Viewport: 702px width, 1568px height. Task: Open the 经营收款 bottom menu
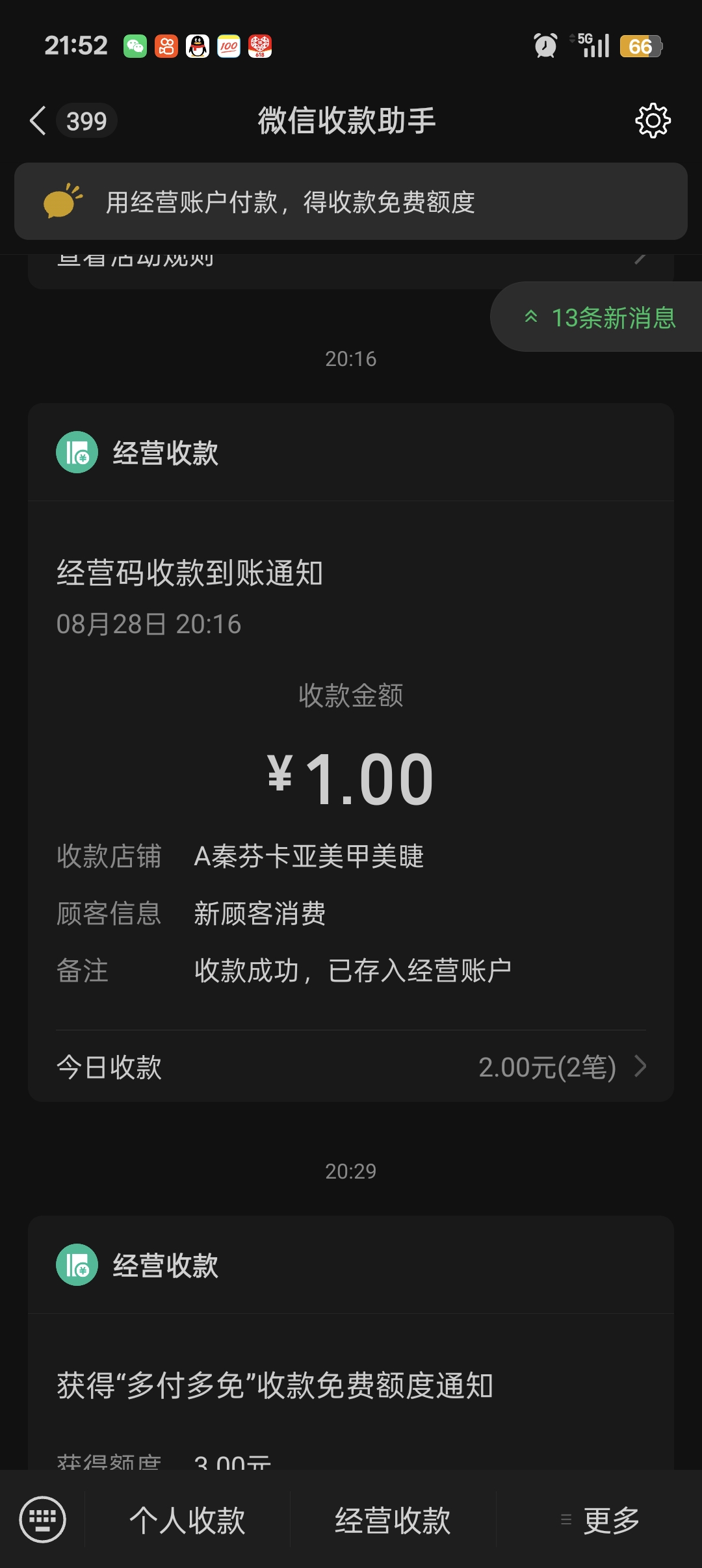[x=393, y=1521]
